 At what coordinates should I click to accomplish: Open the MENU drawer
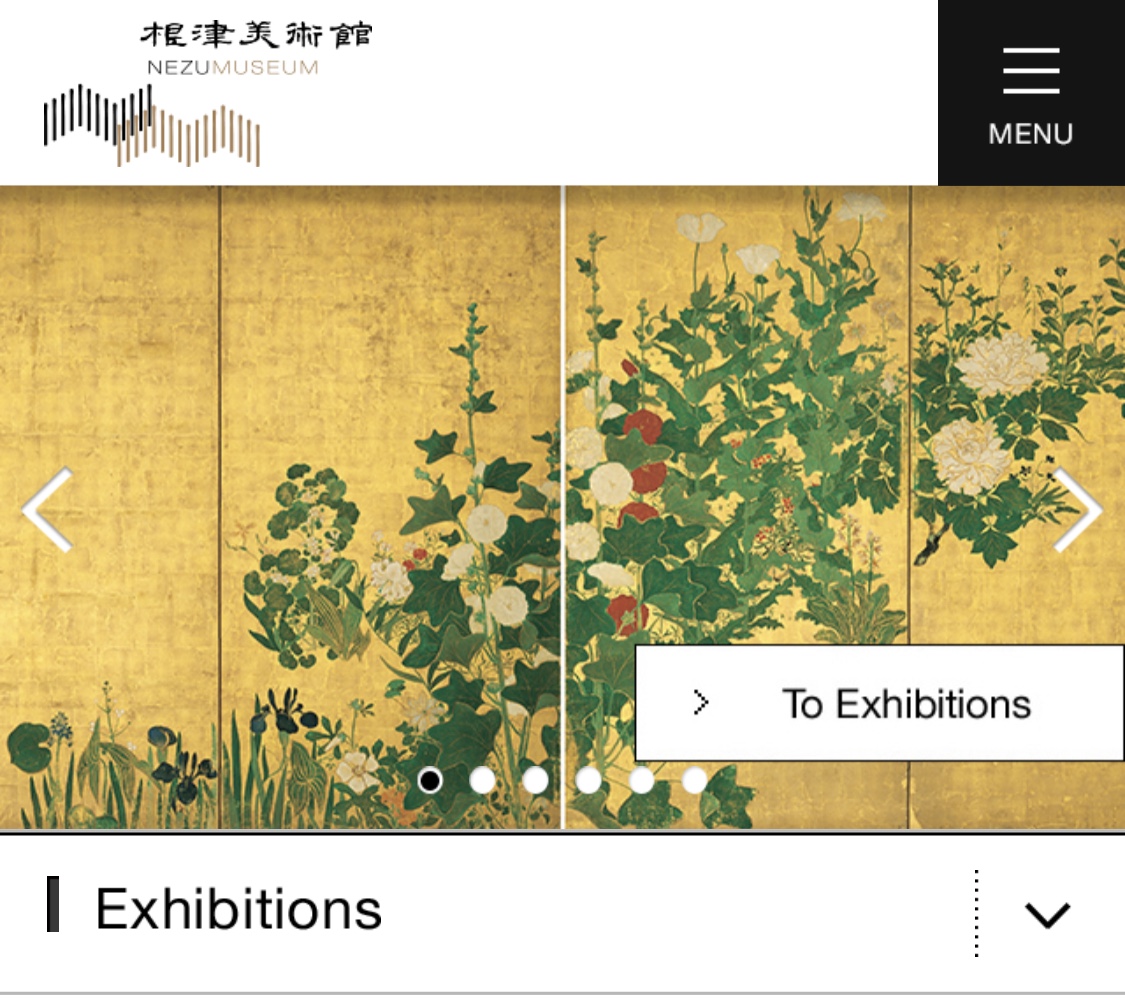coord(1031,93)
